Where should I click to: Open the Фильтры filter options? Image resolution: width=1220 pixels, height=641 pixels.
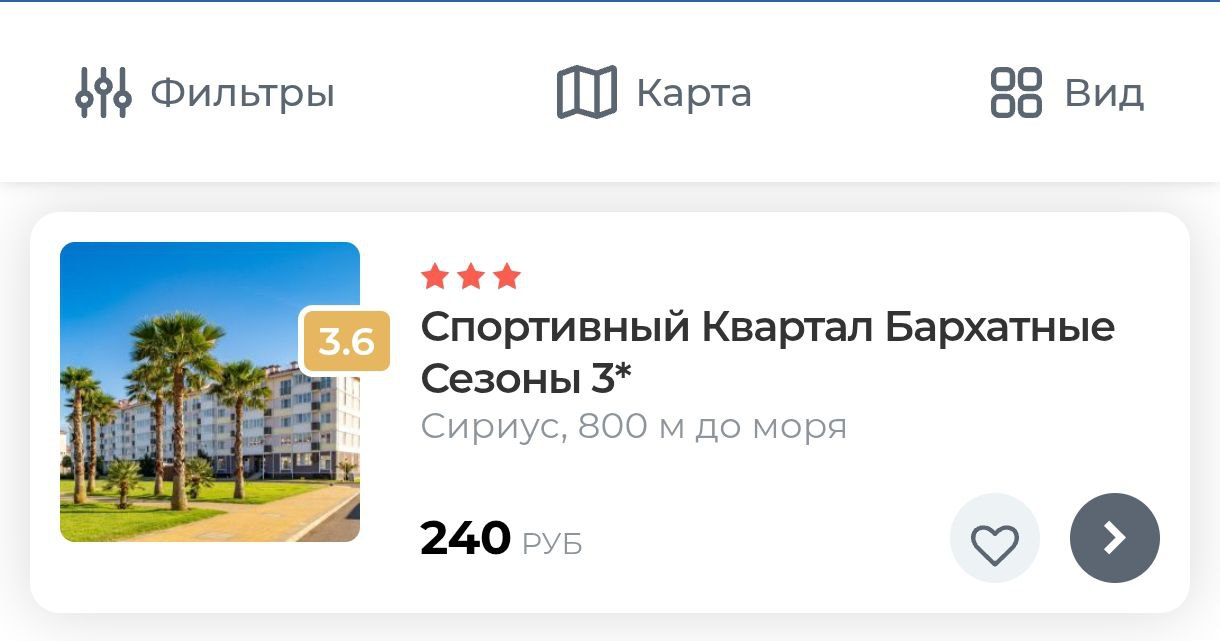point(205,93)
